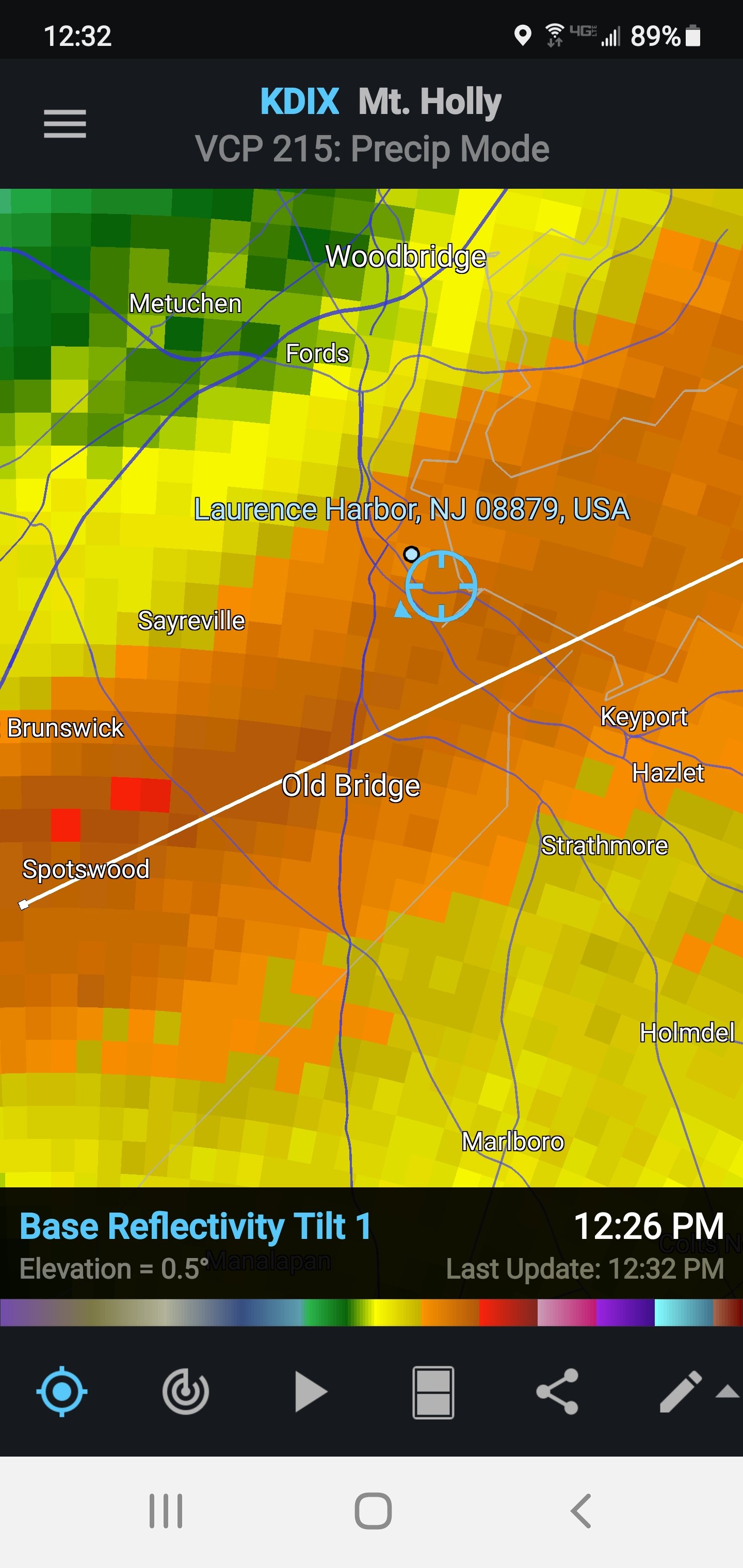Go back with the system back button
Viewport: 743px width, 1568px height.
(580, 1511)
